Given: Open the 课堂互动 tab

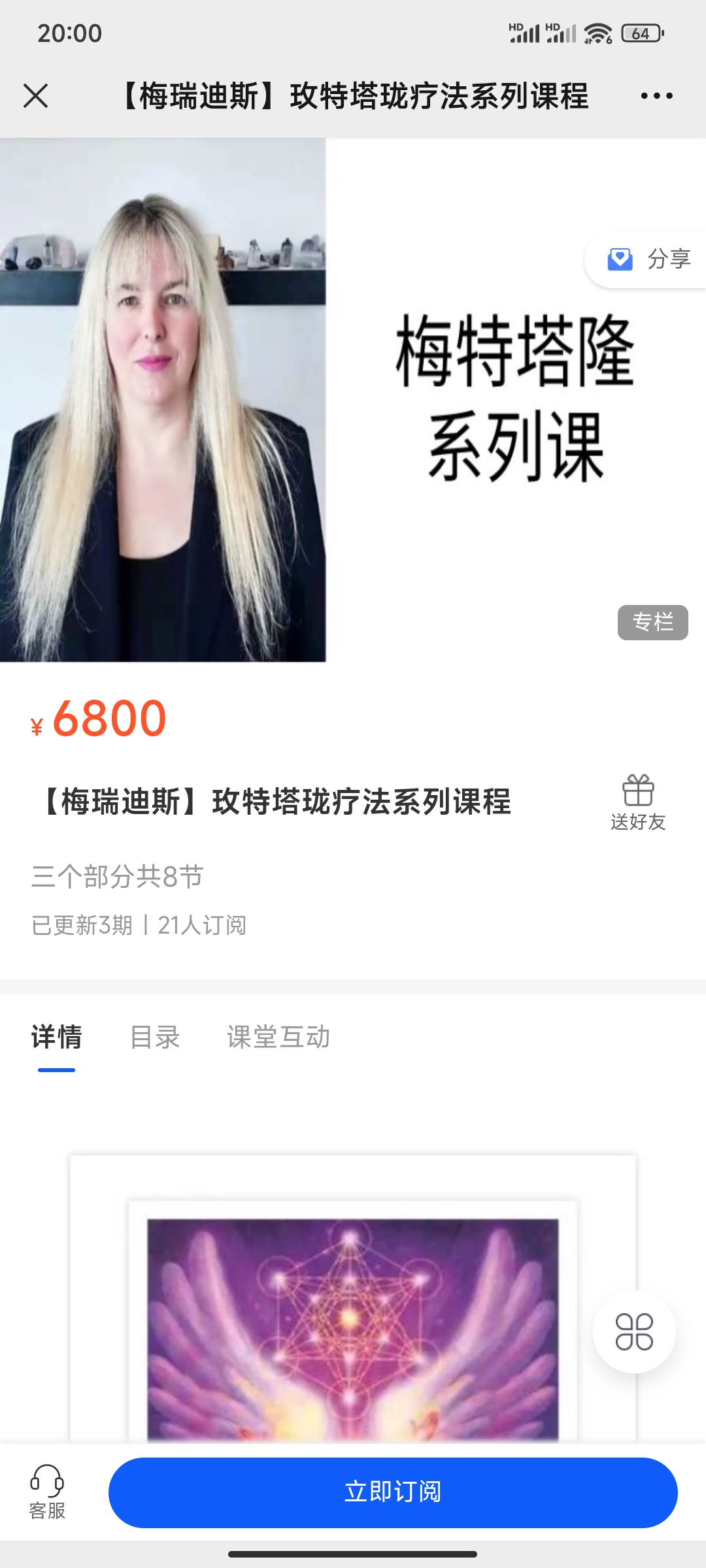Looking at the screenshot, I should point(279,1036).
